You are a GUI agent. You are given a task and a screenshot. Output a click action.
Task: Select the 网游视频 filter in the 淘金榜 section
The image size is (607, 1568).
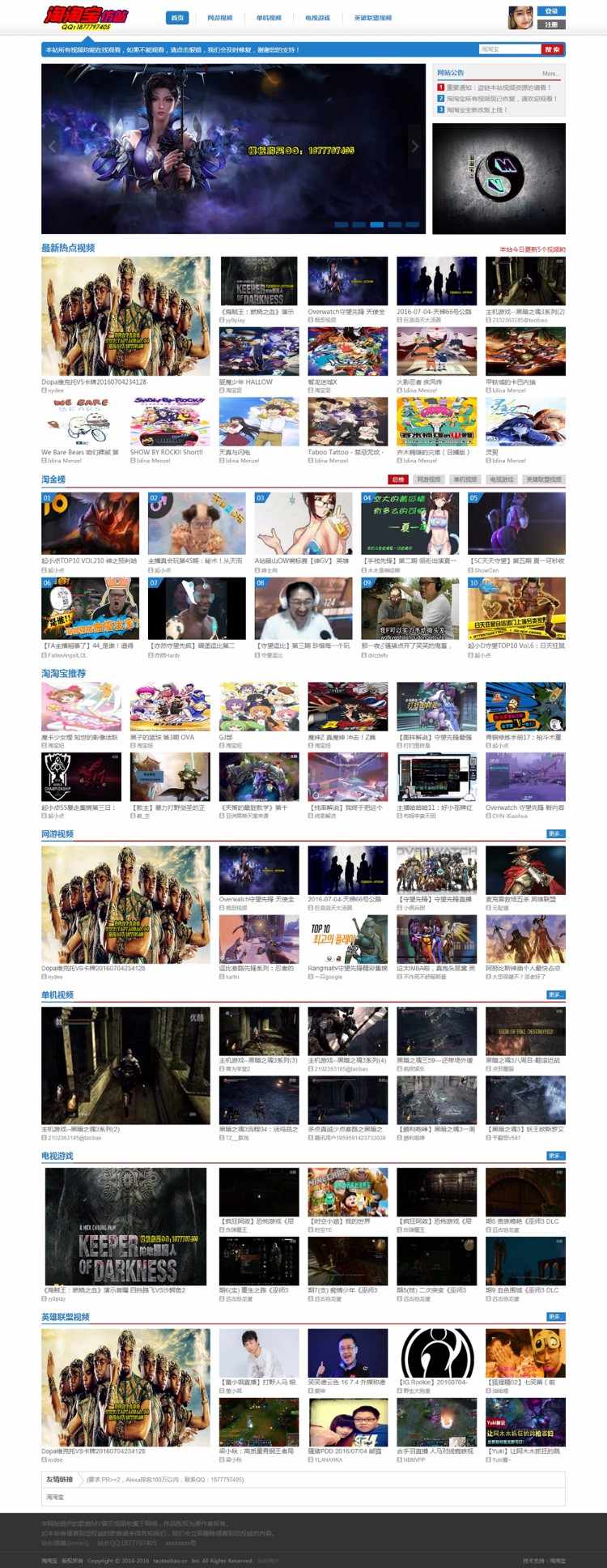click(428, 479)
